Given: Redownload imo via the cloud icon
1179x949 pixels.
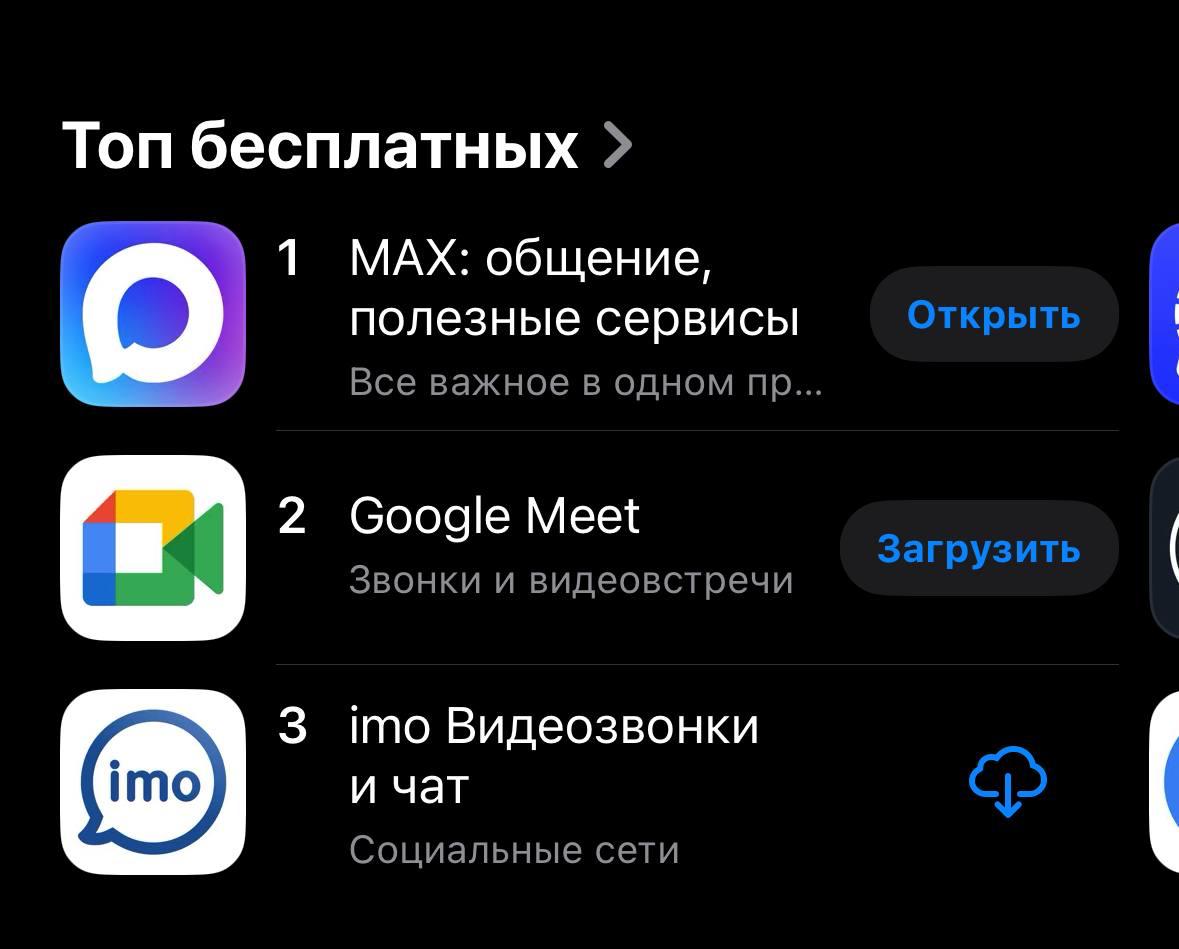Looking at the screenshot, I should click(x=1007, y=781).
